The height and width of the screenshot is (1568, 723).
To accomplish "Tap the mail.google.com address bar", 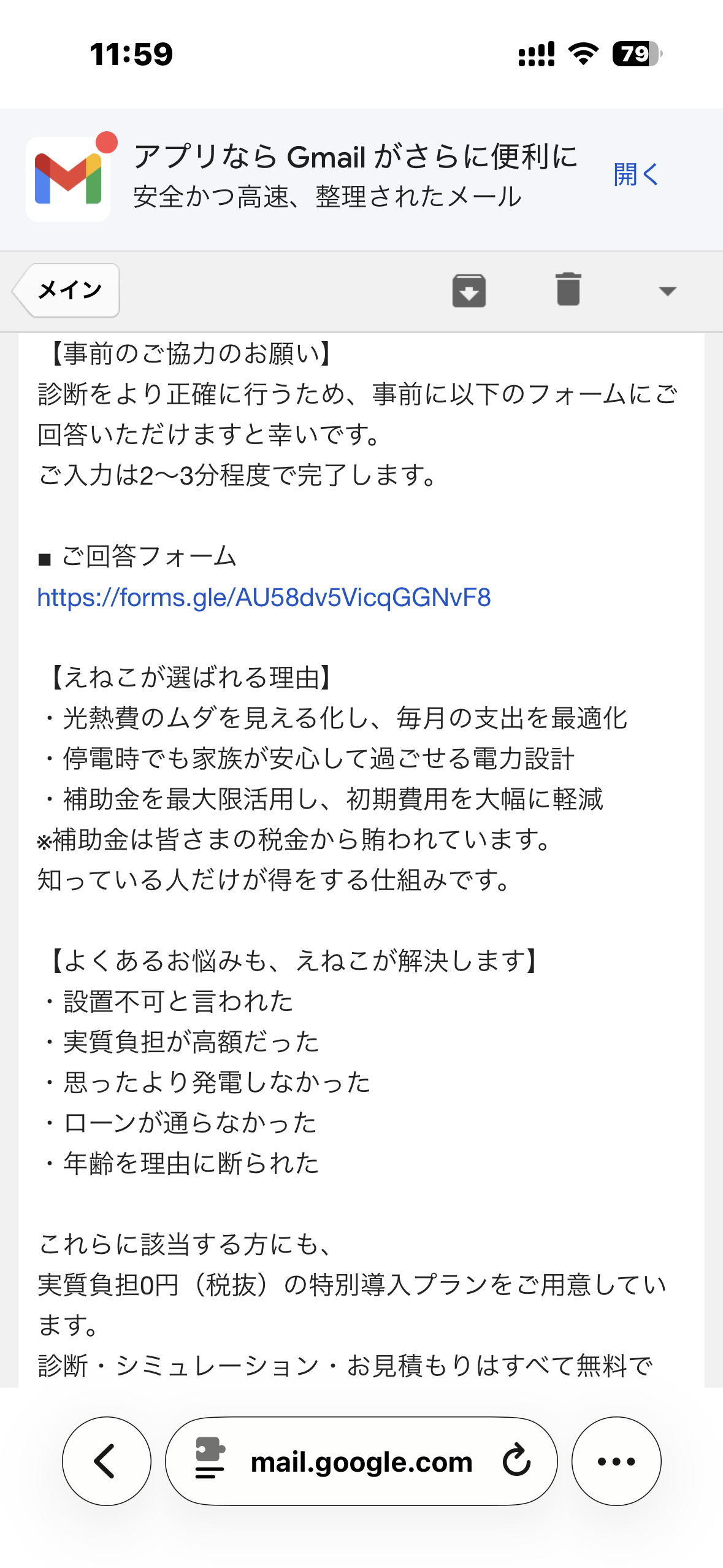I will pos(361,1461).
